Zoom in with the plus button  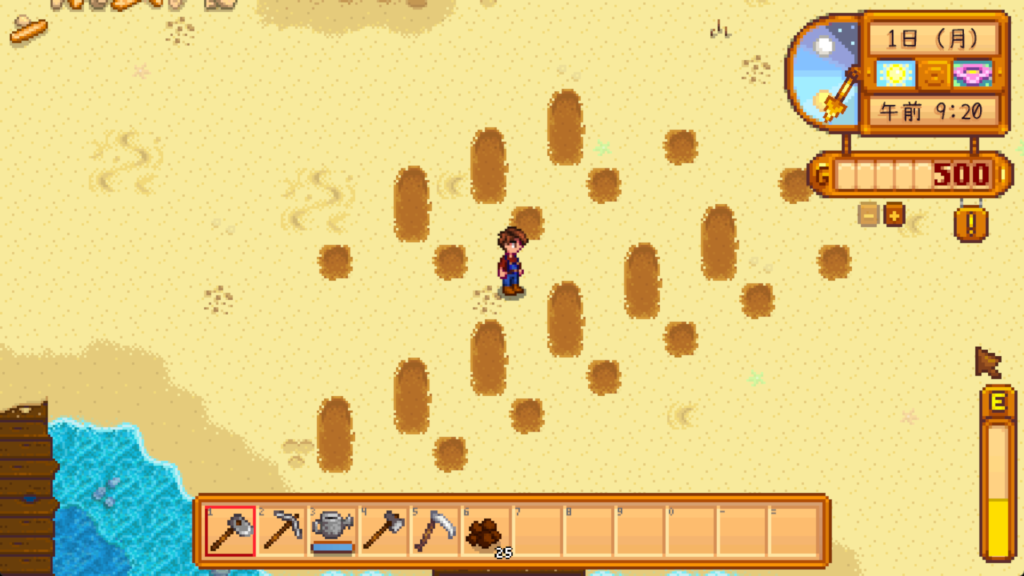[893, 214]
